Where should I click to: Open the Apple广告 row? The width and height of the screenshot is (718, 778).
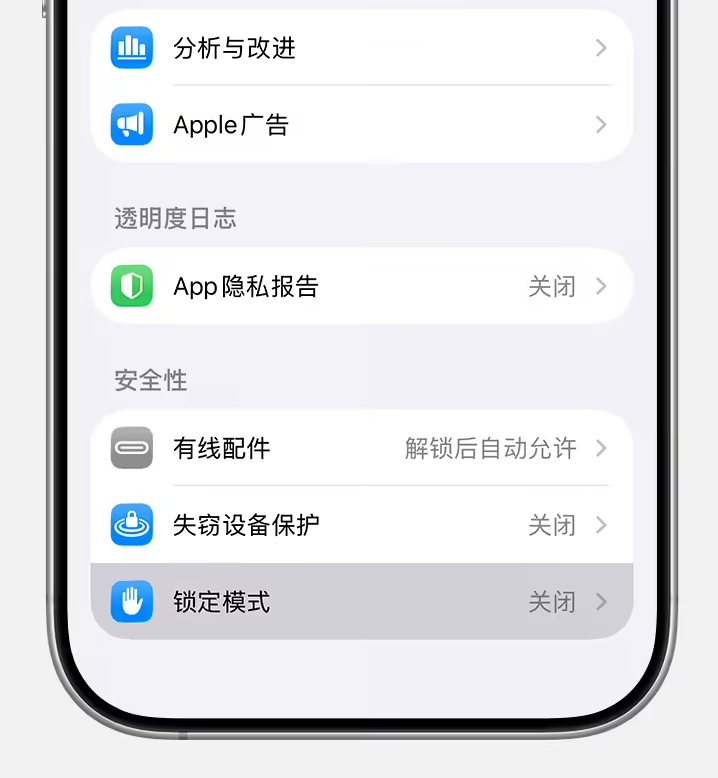point(360,125)
